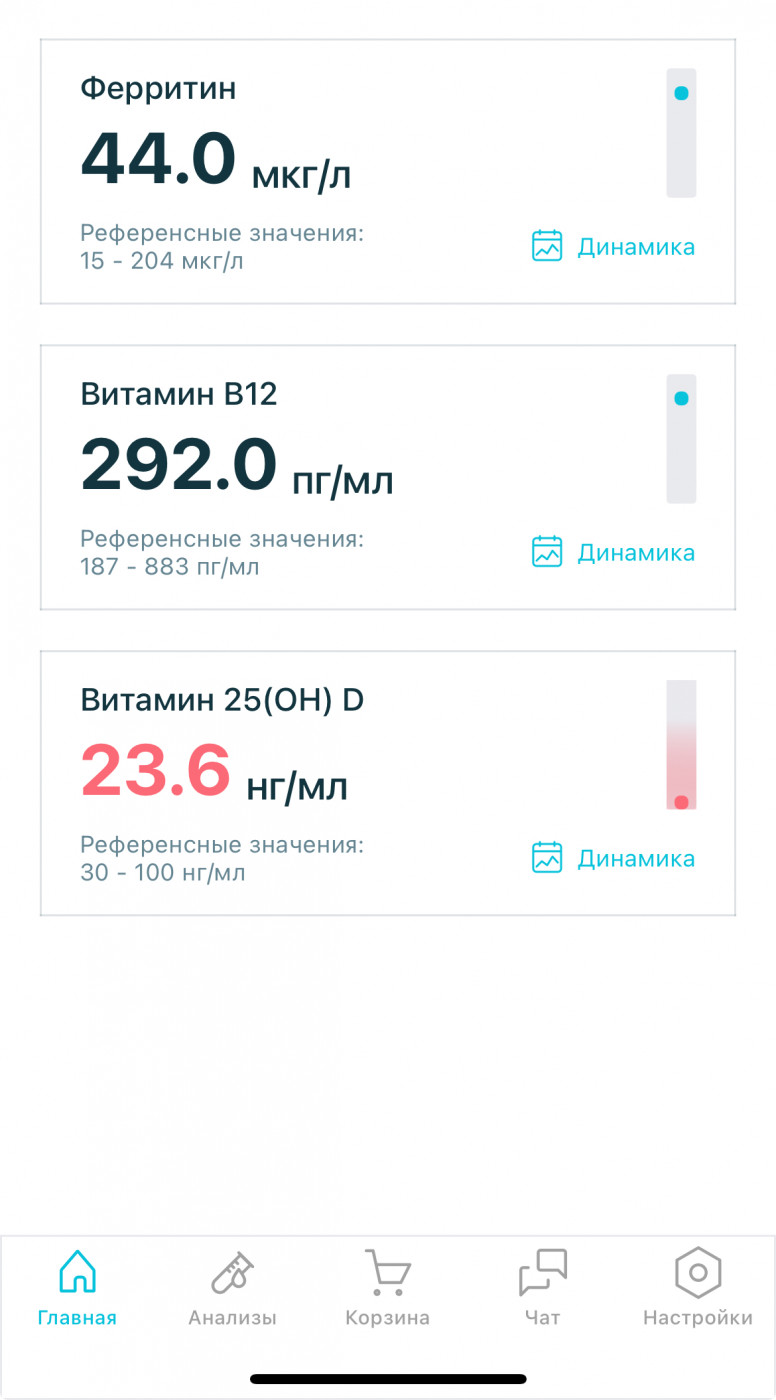Go to the Корзина tab
This screenshot has width=776, height=1400.
[x=387, y=1289]
